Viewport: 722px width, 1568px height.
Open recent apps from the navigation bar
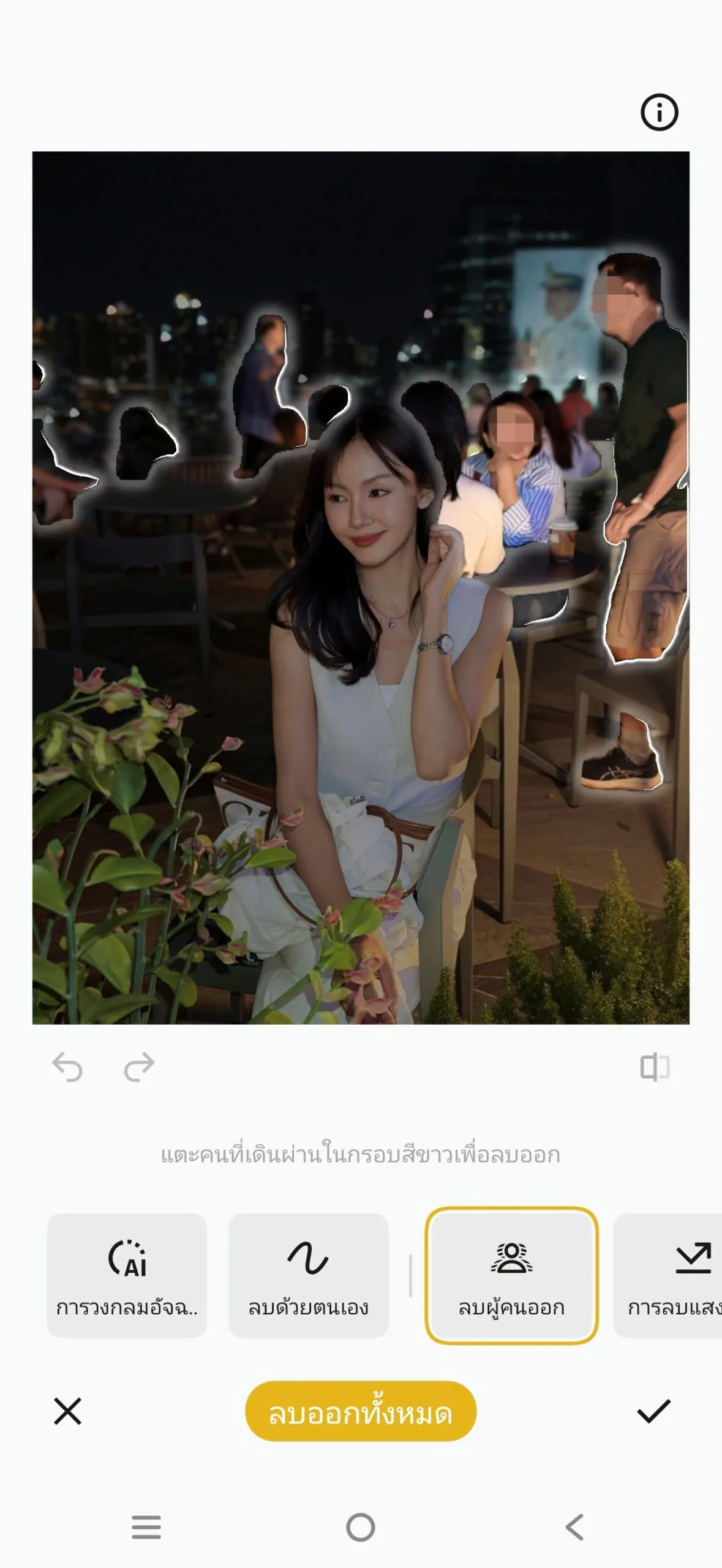(x=146, y=1527)
